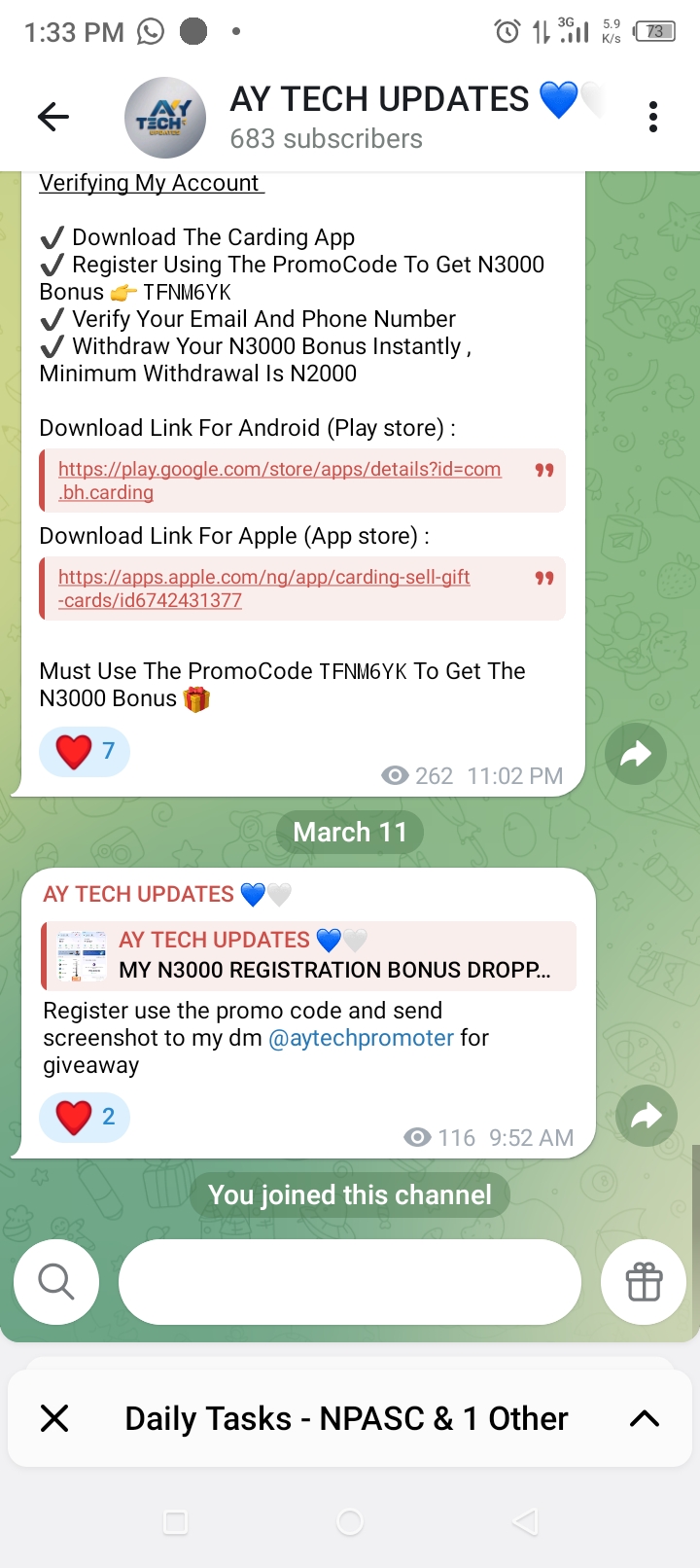Expand the Daily Tasks - NPASC panel
Image resolution: width=700 pixels, height=1568 pixels.
(x=644, y=1418)
